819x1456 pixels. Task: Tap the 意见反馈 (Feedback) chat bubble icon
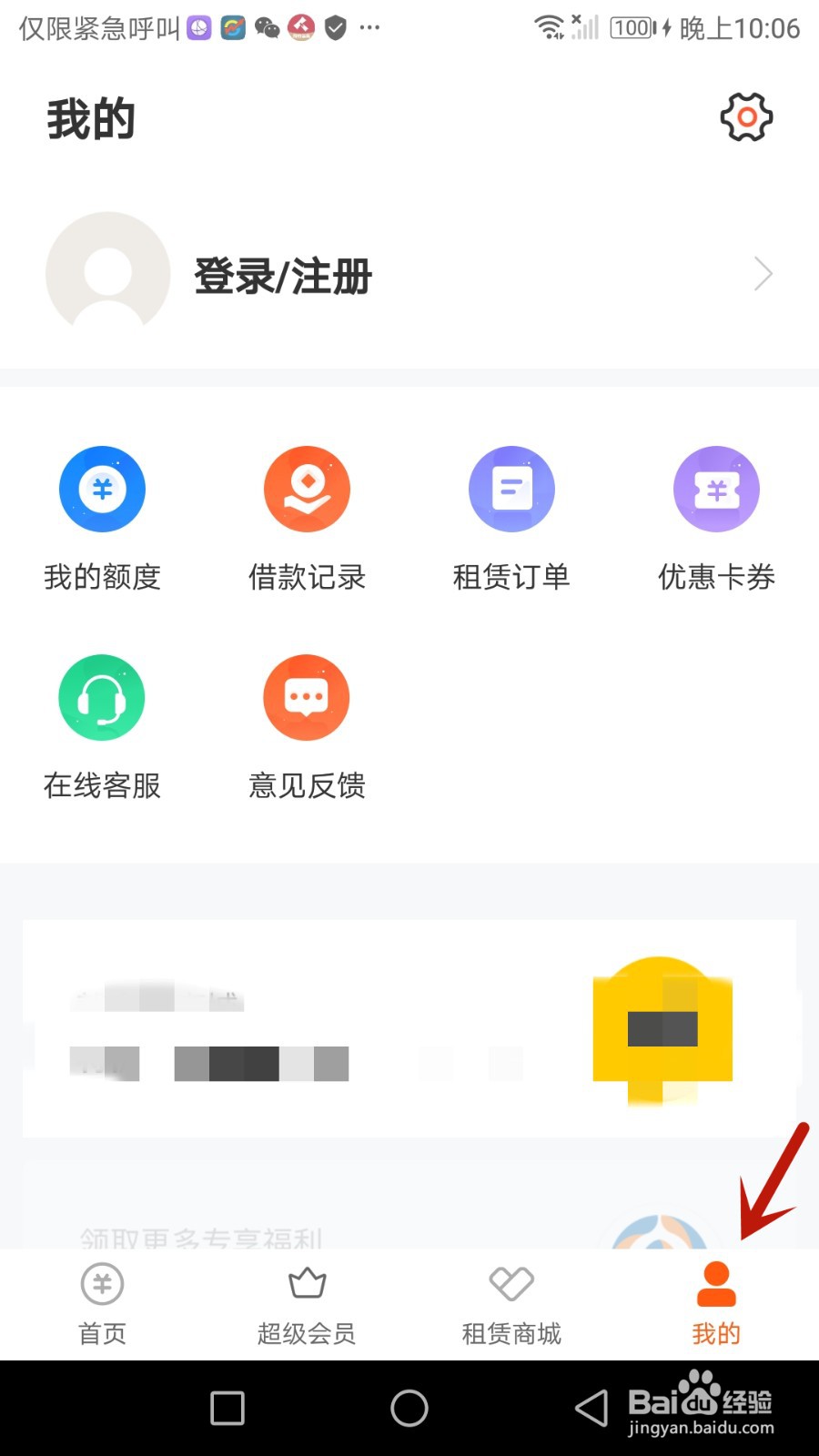307,698
